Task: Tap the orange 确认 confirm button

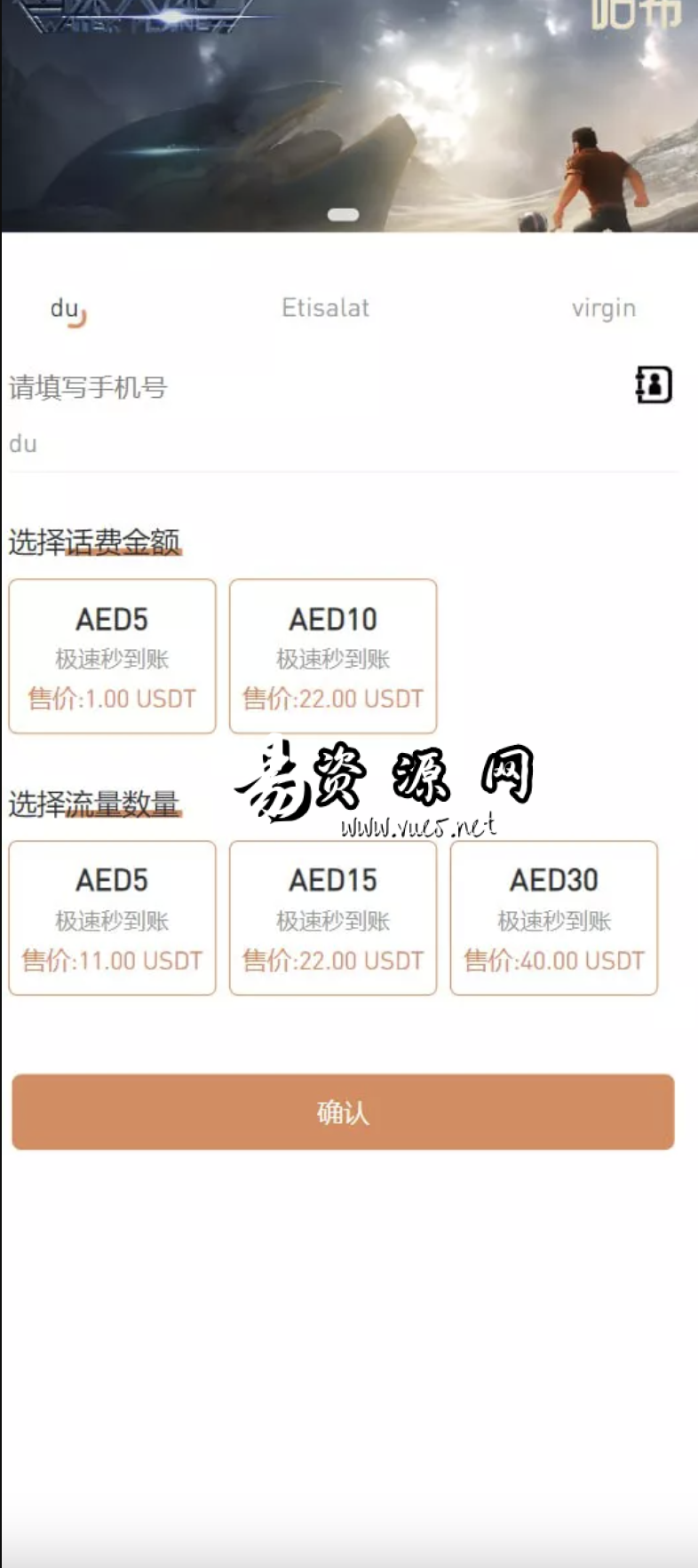Action: coord(343,1112)
